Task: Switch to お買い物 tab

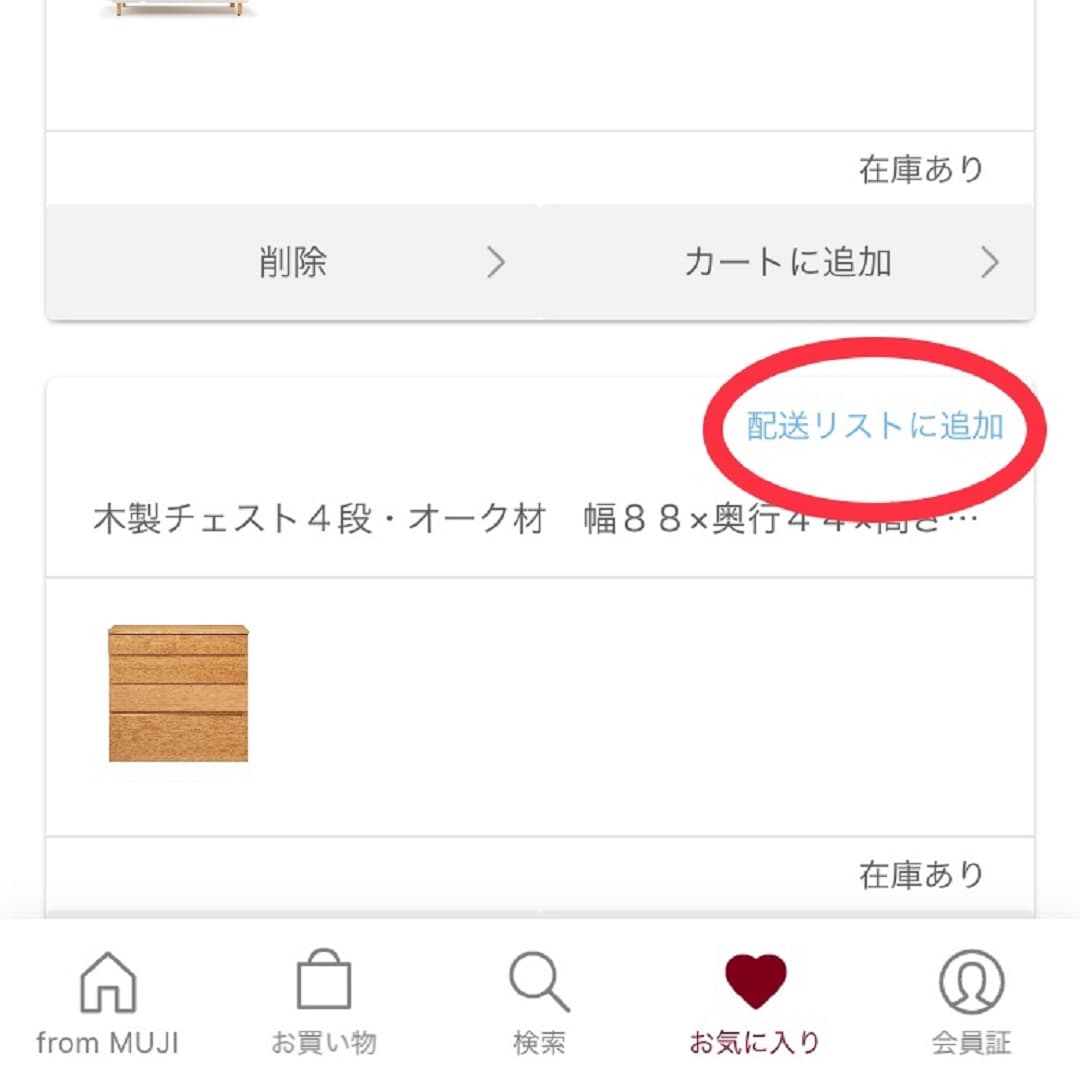Action: coord(324,1003)
